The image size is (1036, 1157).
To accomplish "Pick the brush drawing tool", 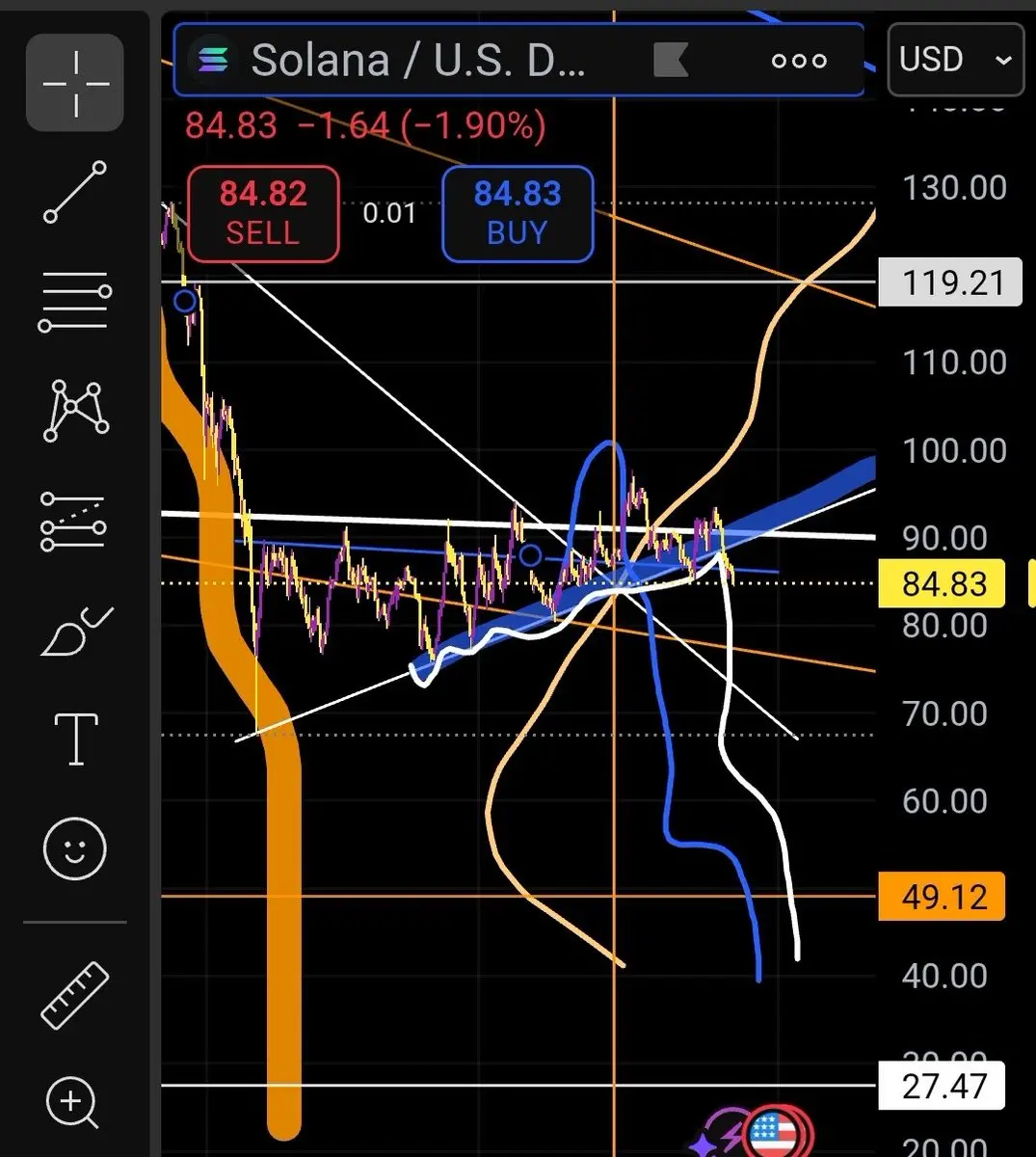I will tap(75, 632).
